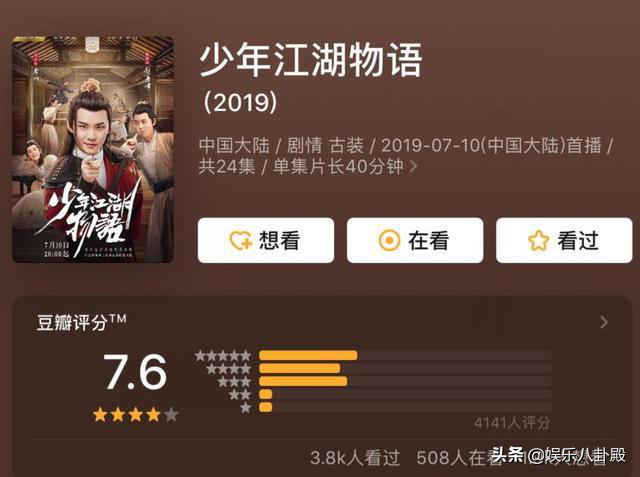This screenshot has height=477, width=640.
Task: Mark the drama as 看过
Action: [x=563, y=241]
